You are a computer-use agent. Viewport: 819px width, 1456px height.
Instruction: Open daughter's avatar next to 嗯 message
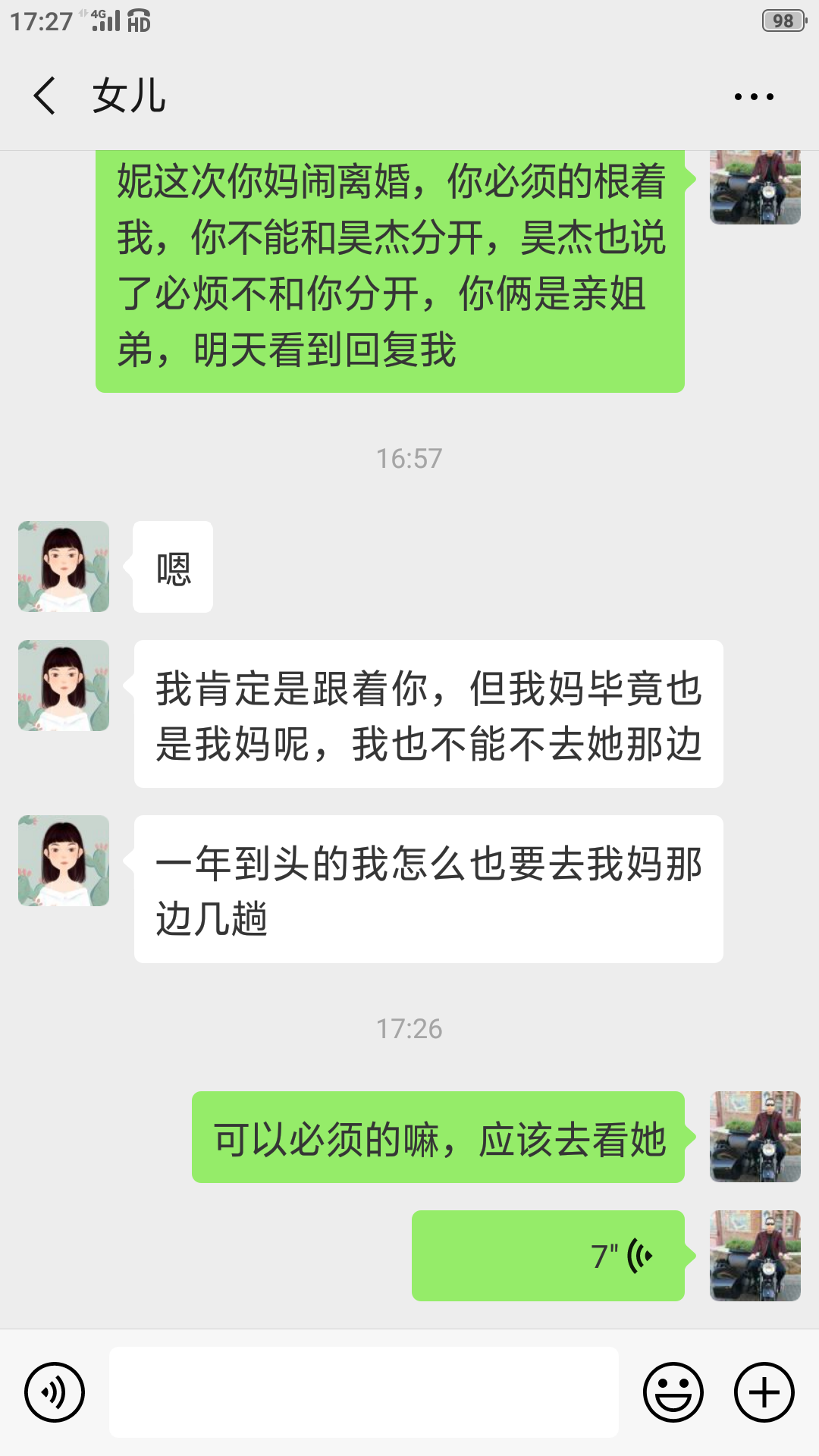tap(64, 566)
